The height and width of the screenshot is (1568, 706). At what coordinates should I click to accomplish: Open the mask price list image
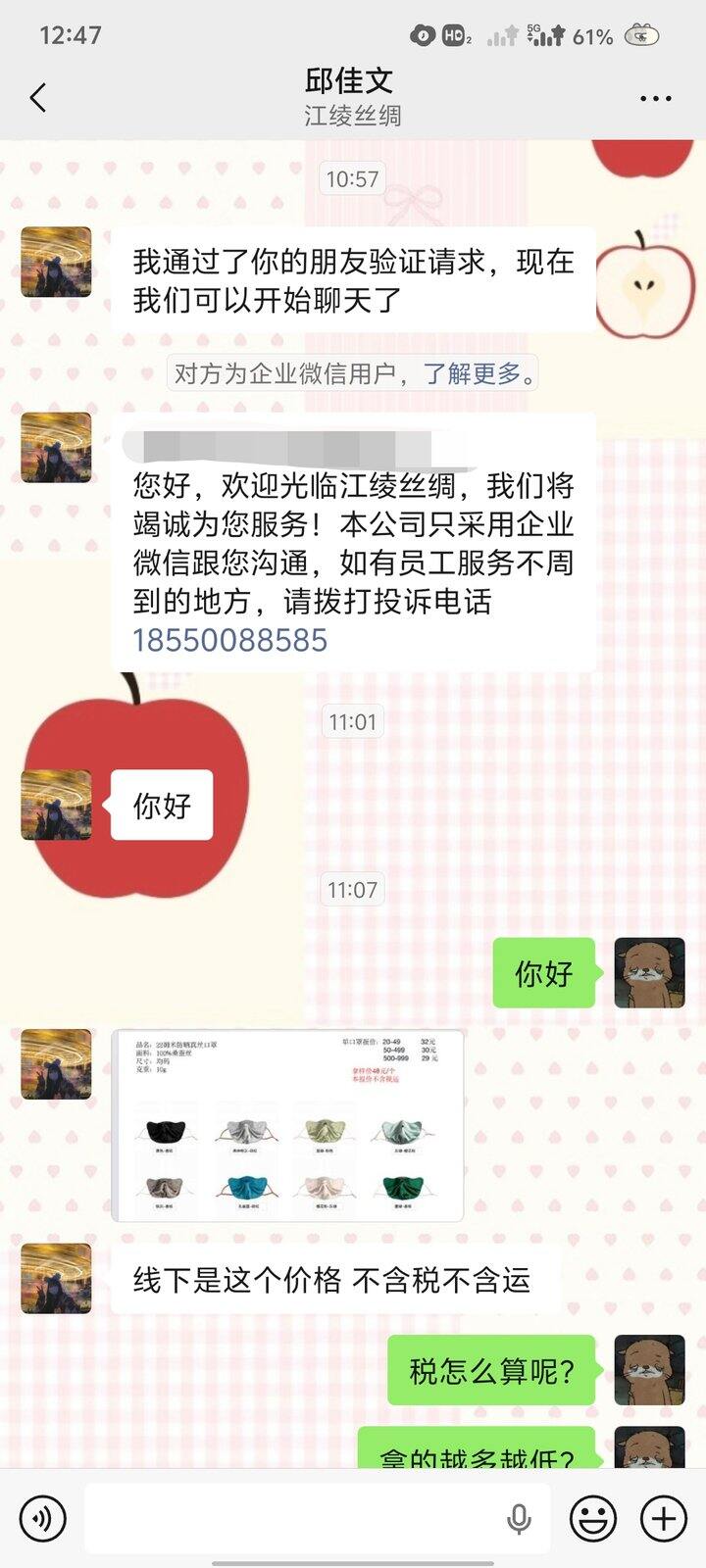click(288, 1125)
